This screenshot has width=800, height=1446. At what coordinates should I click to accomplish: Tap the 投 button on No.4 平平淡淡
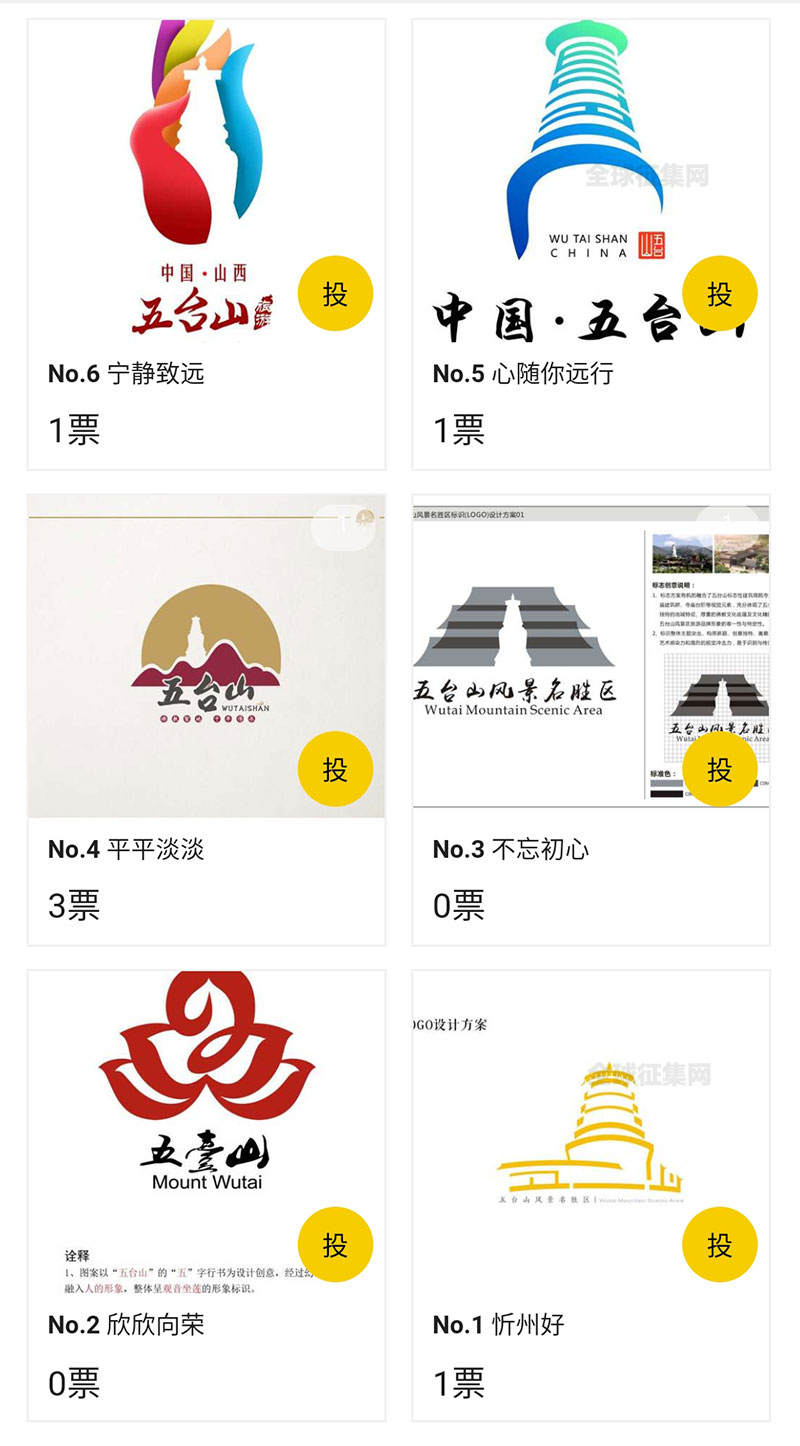point(335,769)
